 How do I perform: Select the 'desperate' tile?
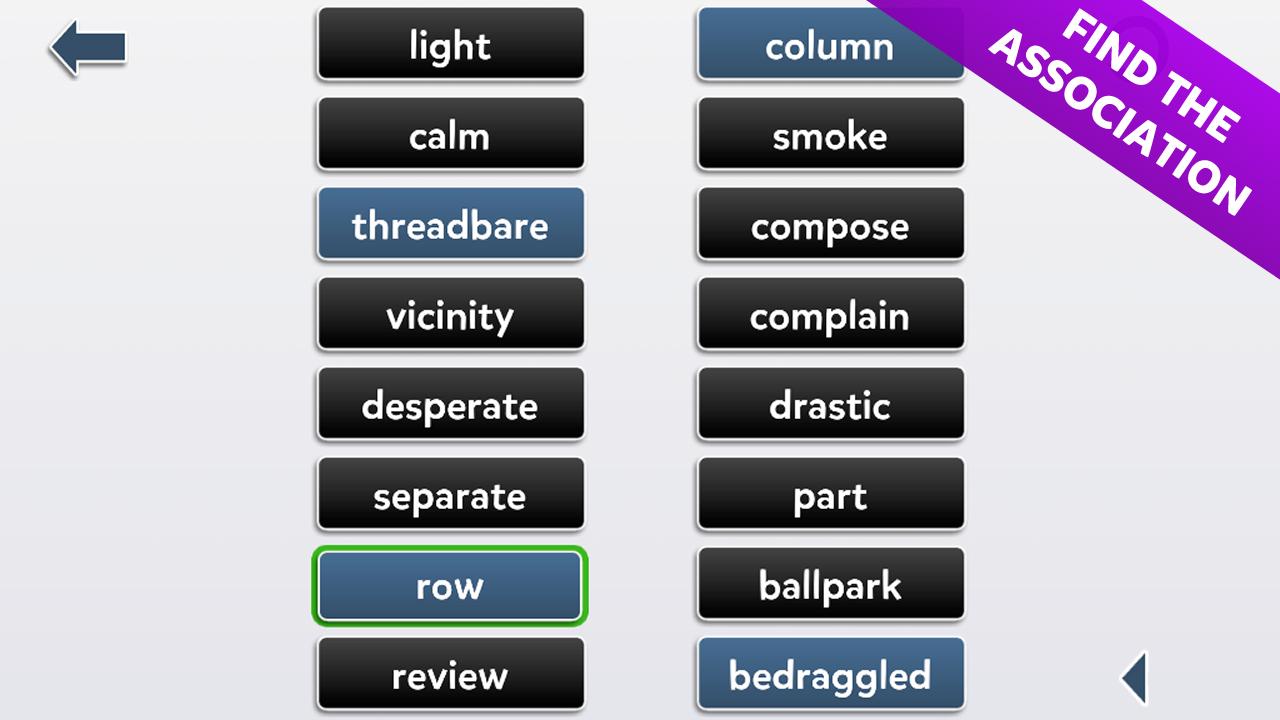tap(450, 405)
